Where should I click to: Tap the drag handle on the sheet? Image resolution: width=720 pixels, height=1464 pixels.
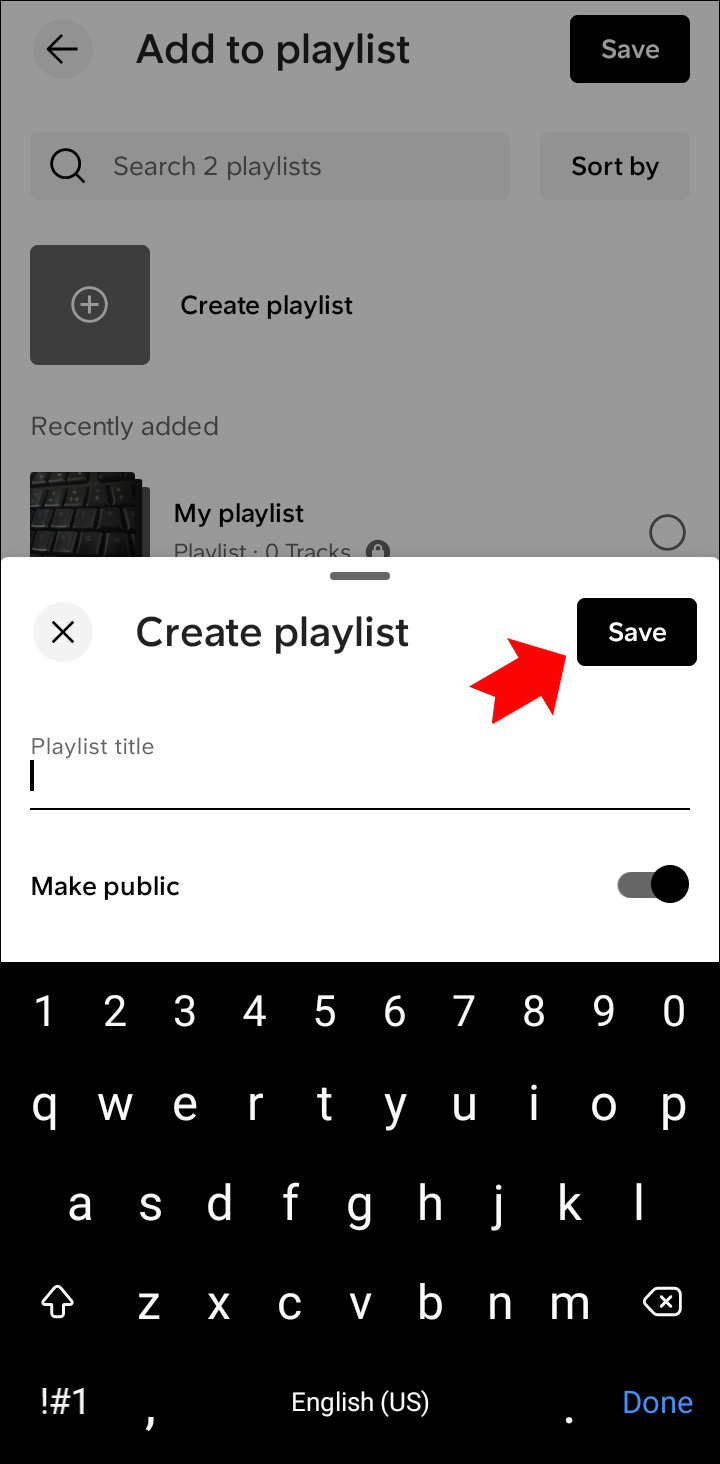tap(360, 576)
